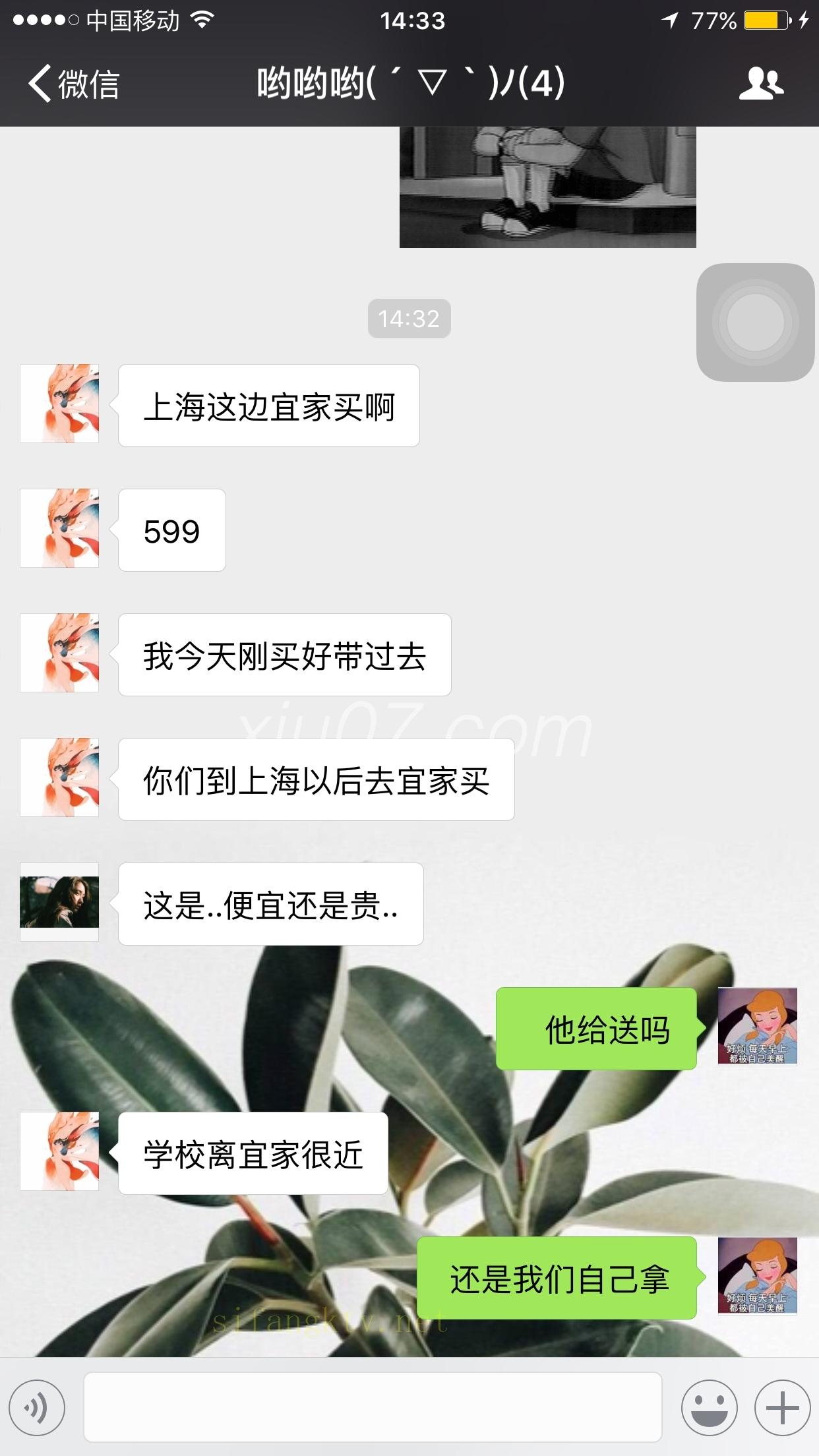Open the plus attachments menu
819x1456 pixels.
point(782,1408)
